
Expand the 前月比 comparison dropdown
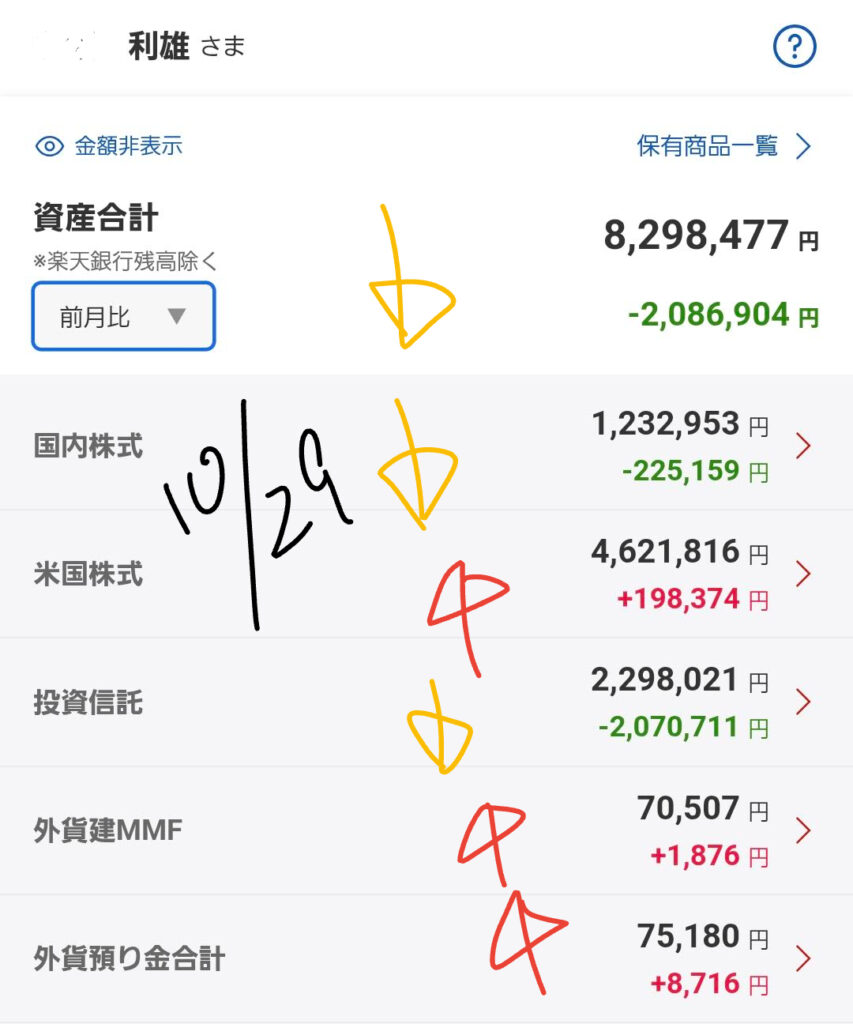tap(123, 316)
